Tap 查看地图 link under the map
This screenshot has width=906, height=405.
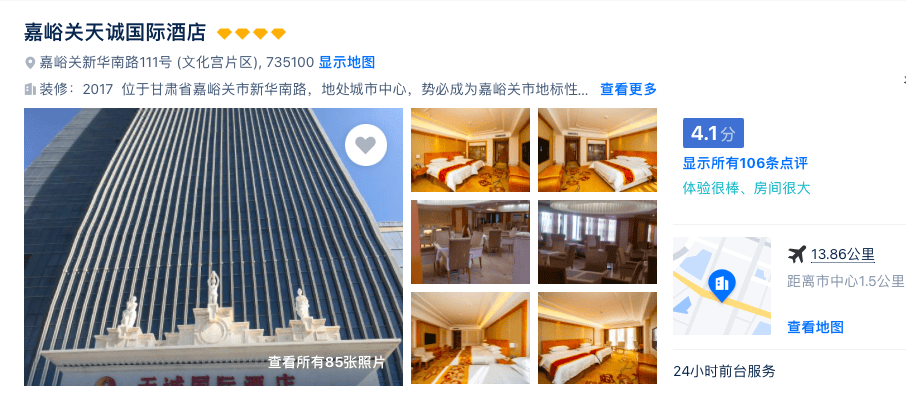click(x=815, y=327)
